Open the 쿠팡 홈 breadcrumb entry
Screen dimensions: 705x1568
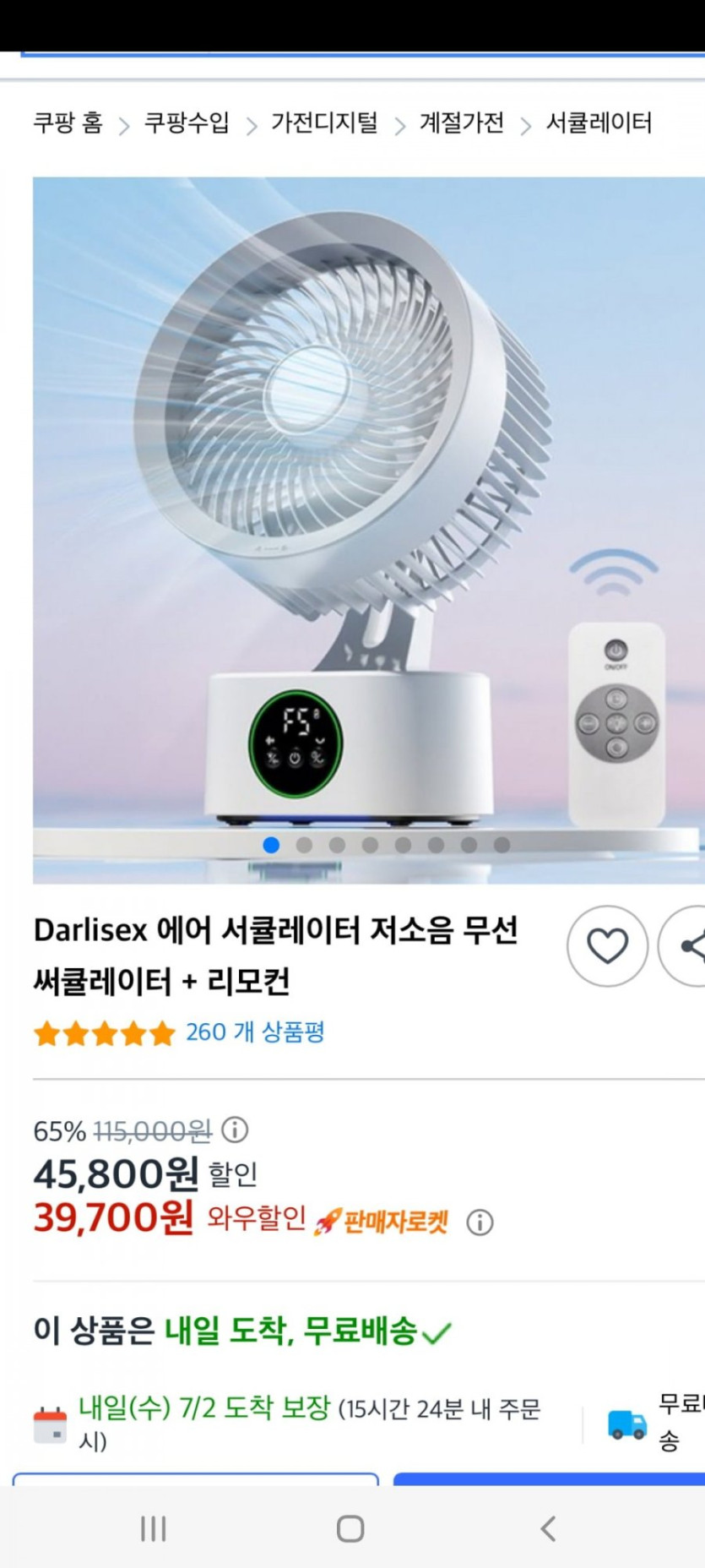click(68, 122)
